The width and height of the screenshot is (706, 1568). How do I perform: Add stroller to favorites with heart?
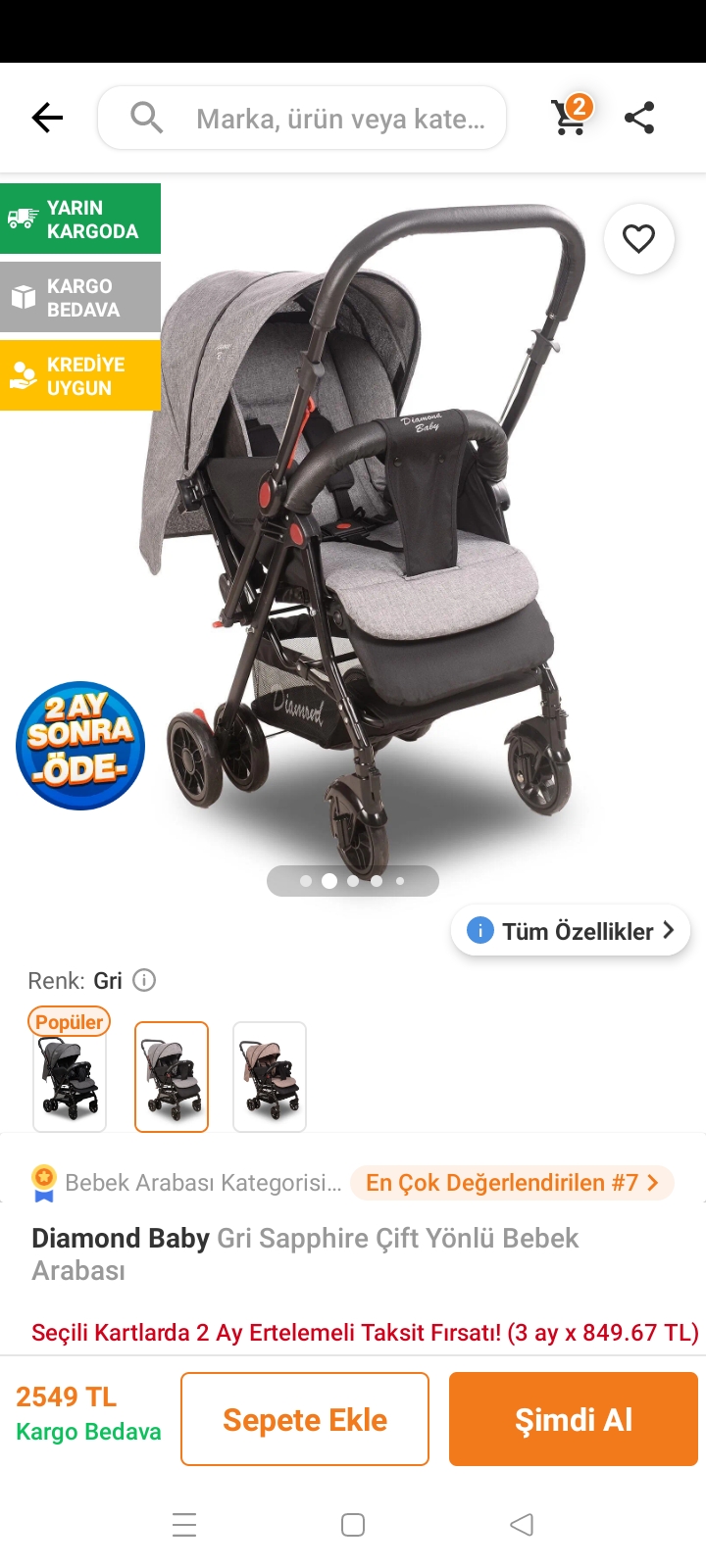click(x=638, y=238)
